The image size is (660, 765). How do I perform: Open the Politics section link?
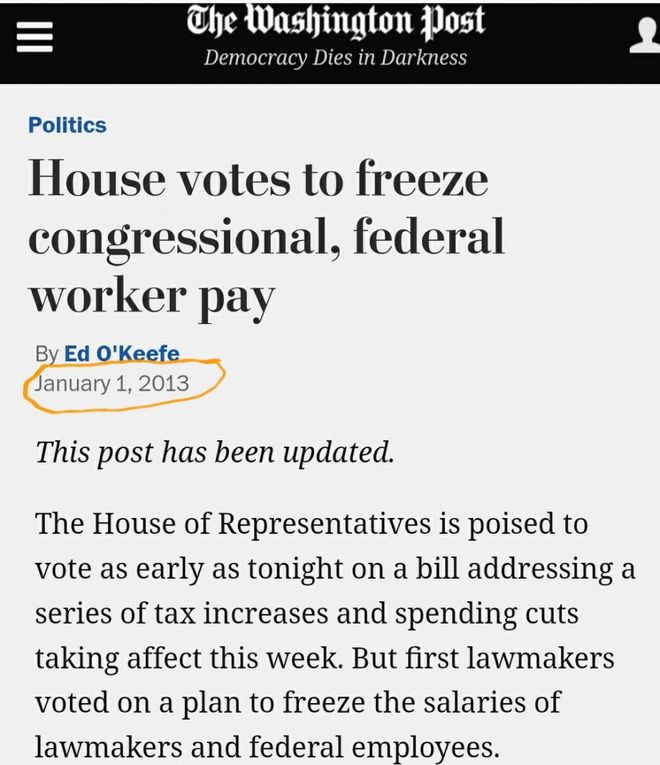coord(67,125)
